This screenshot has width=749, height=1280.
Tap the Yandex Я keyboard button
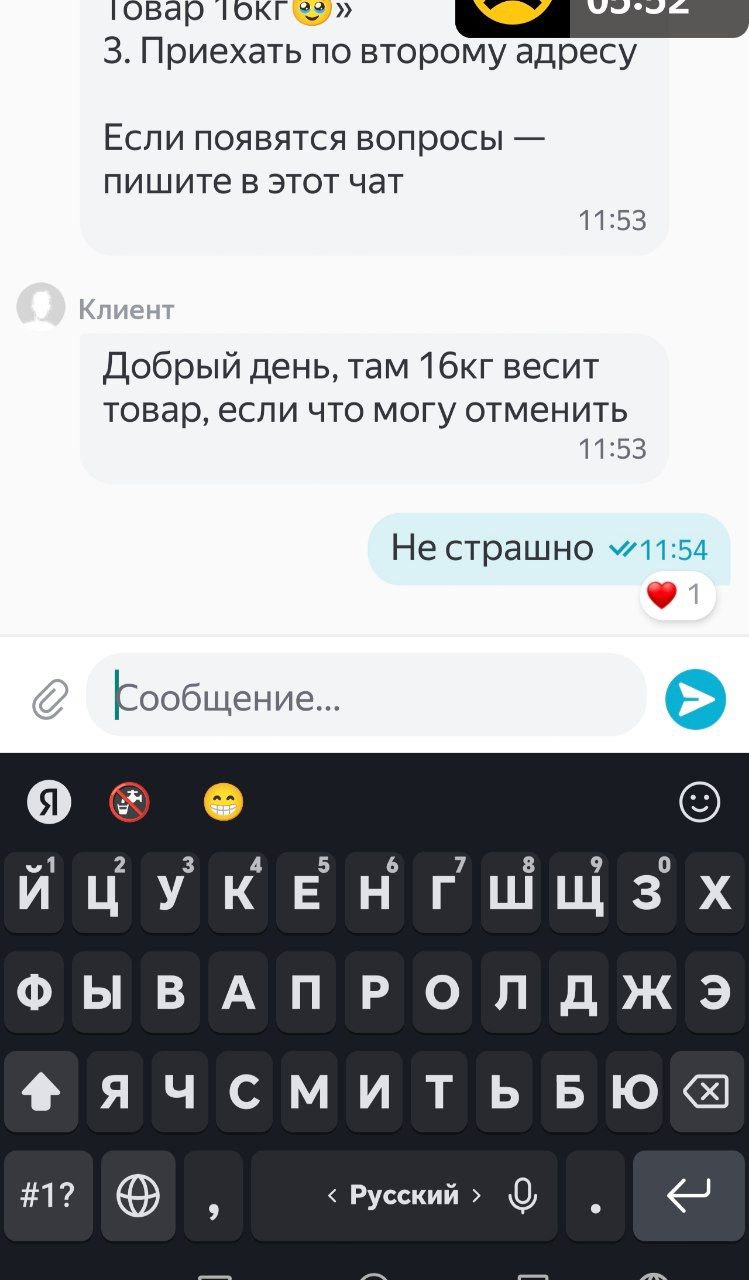coord(48,802)
